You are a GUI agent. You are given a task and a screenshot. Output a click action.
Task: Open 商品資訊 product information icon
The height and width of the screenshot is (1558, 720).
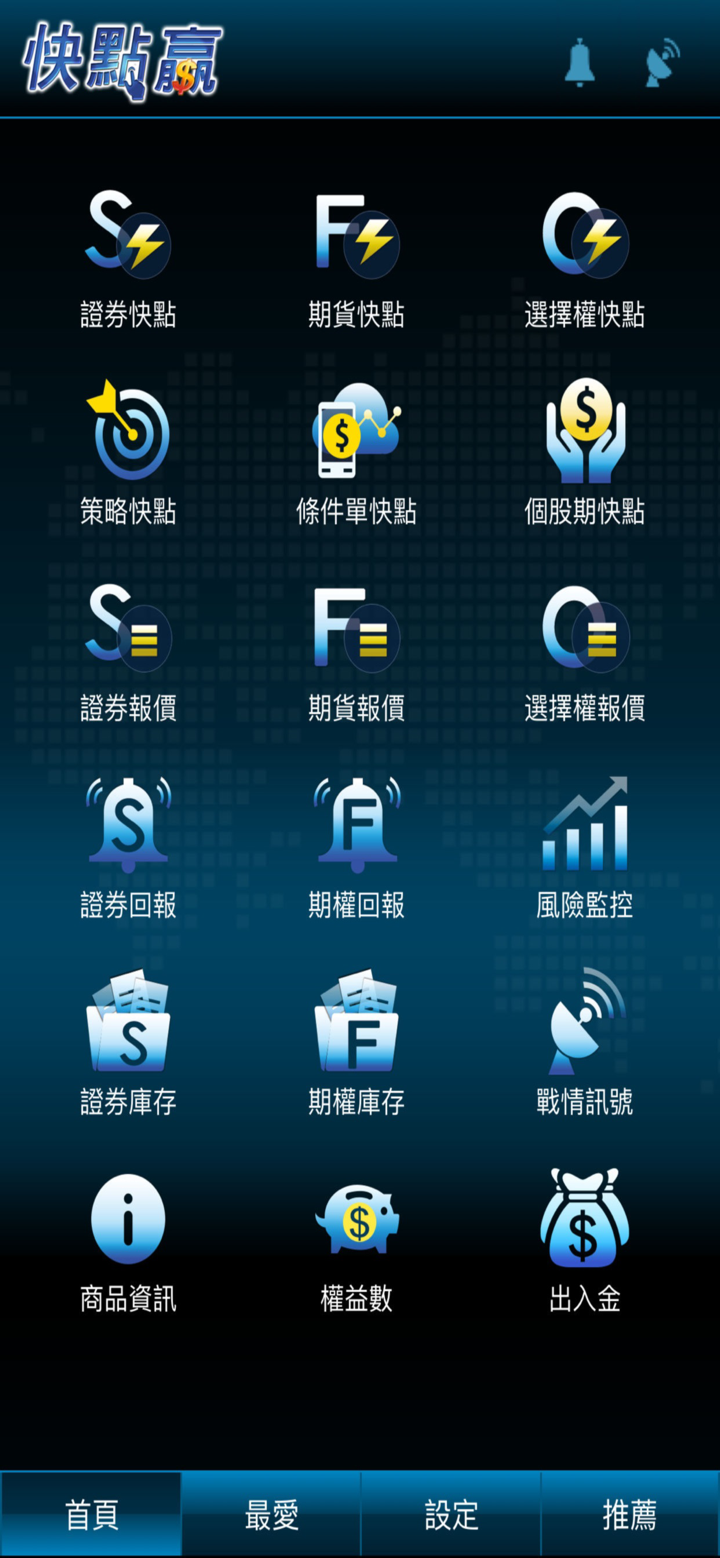128,1218
